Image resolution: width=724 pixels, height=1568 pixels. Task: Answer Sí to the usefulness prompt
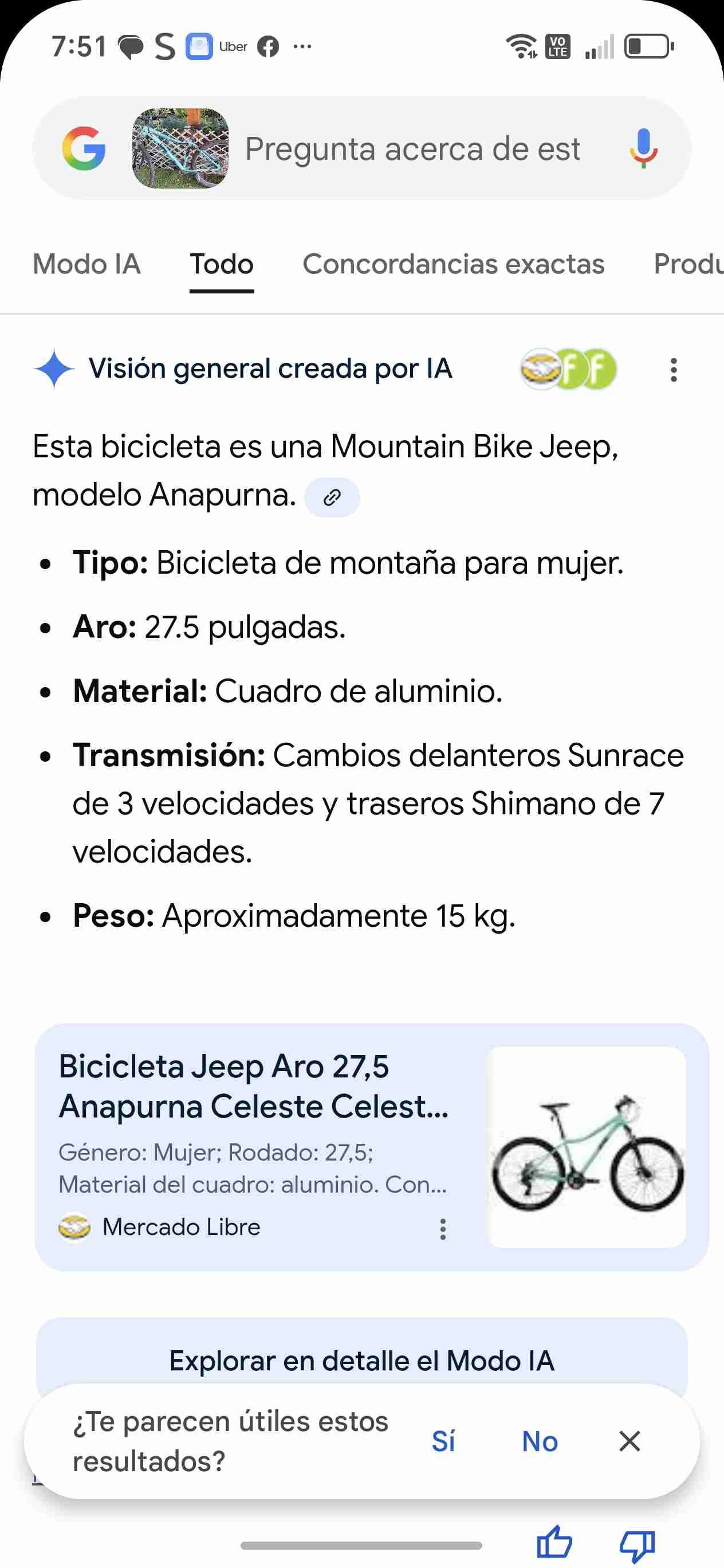pyautogui.click(x=443, y=1441)
